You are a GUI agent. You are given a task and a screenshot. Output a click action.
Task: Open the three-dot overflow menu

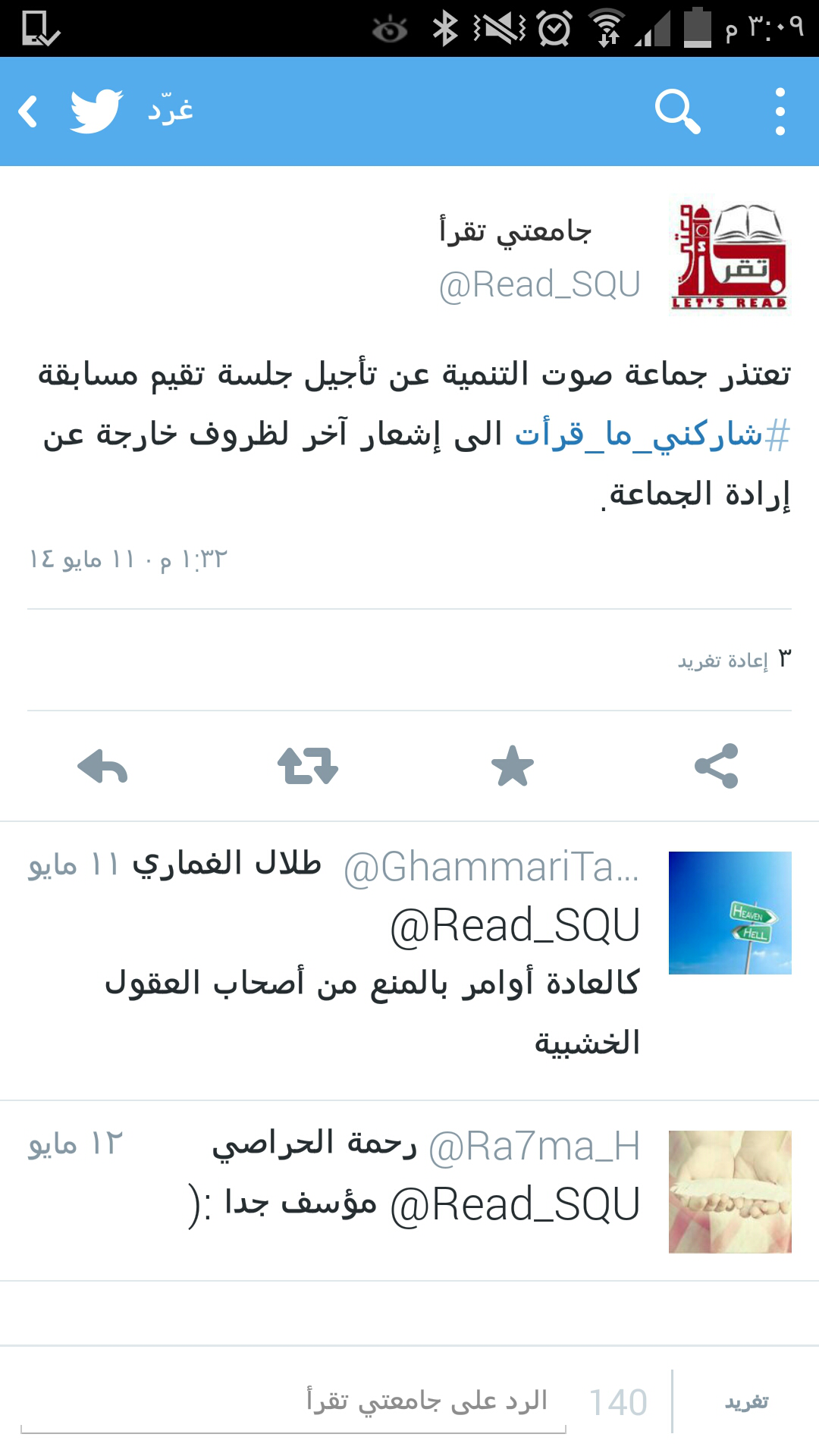click(780, 111)
